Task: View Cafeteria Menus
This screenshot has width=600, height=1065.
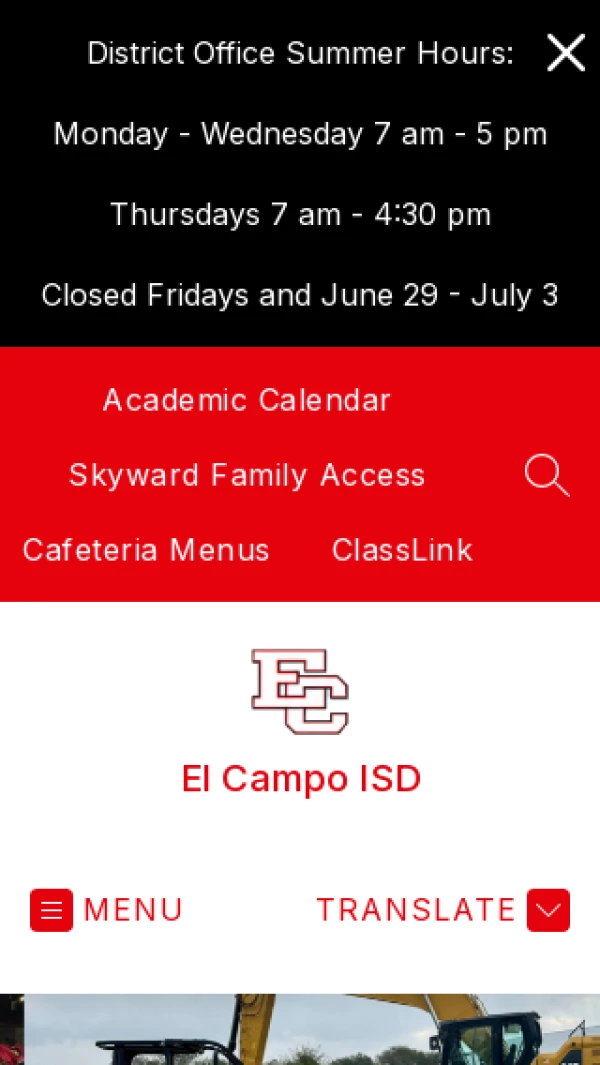Action: click(x=146, y=549)
